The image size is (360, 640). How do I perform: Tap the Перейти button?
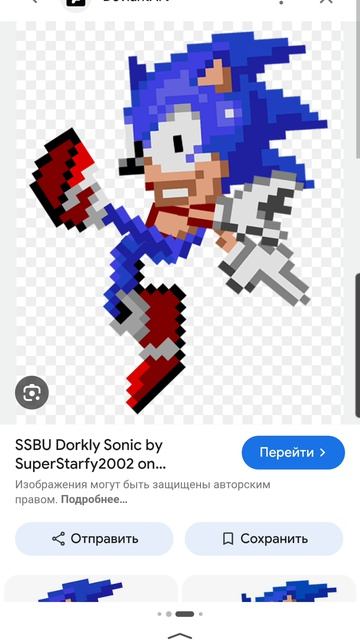click(293, 452)
